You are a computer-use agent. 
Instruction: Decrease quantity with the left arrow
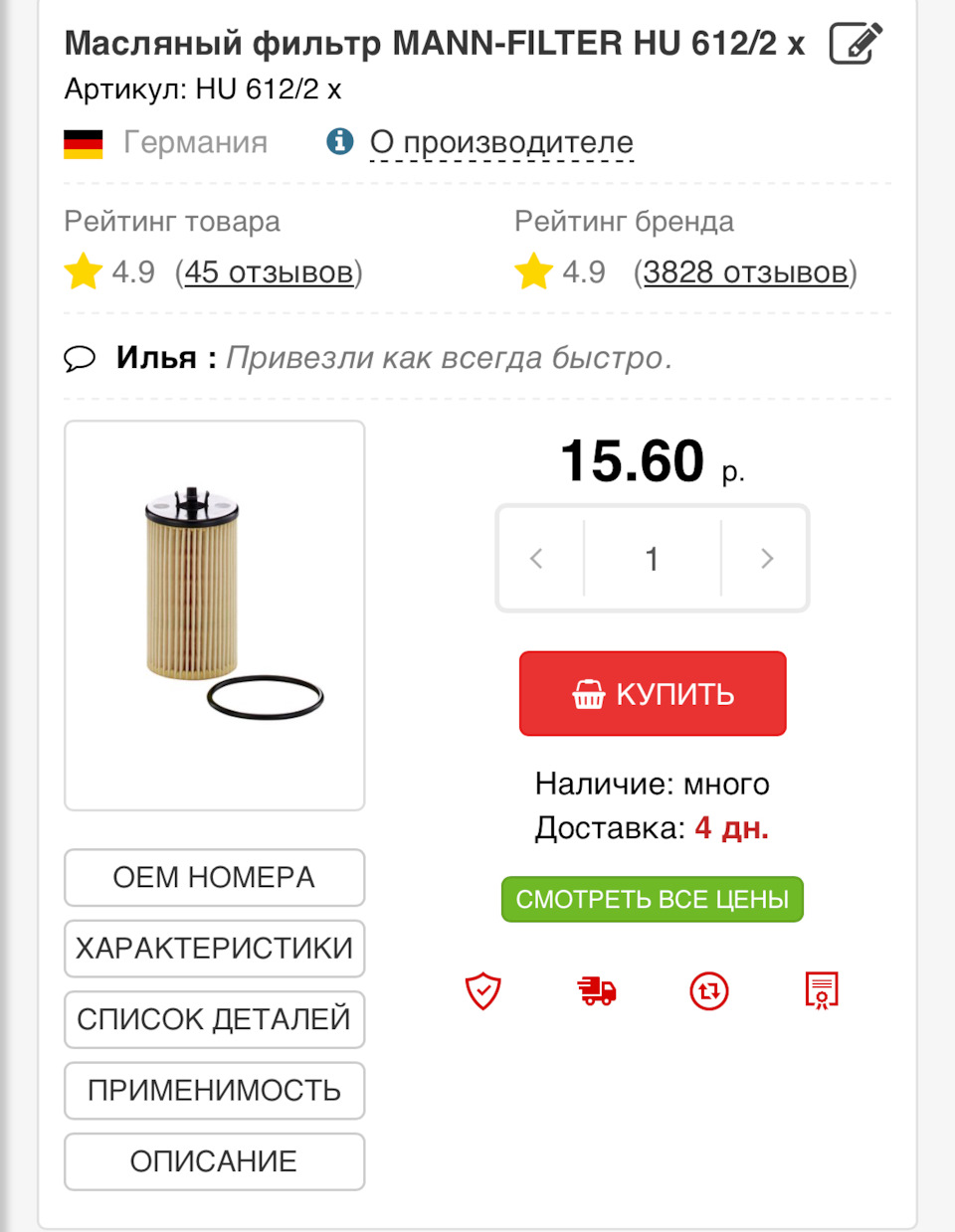538,559
